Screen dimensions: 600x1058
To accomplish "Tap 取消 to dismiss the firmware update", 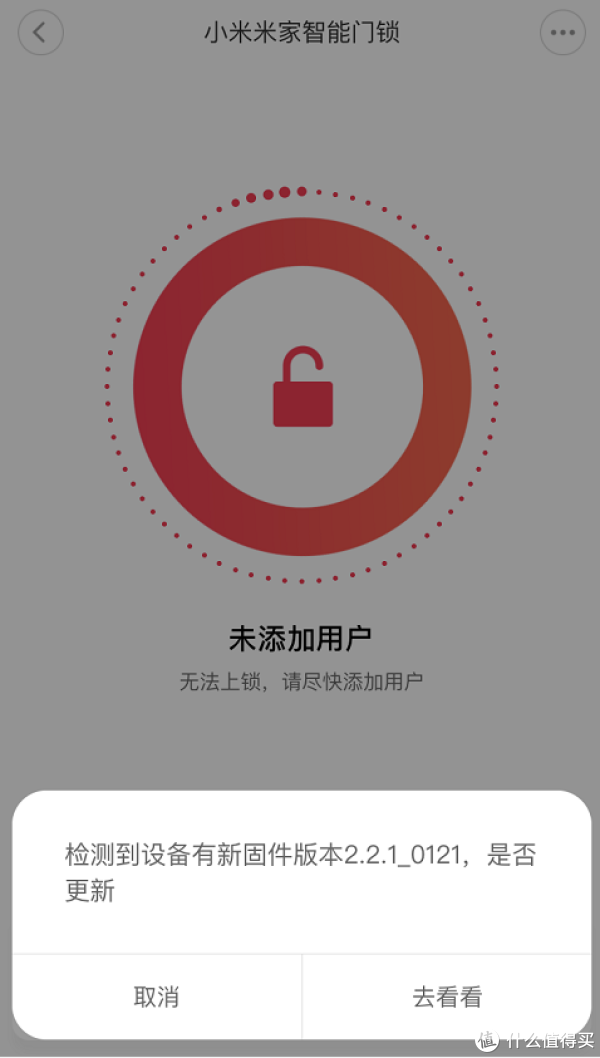I will point(156,996).
